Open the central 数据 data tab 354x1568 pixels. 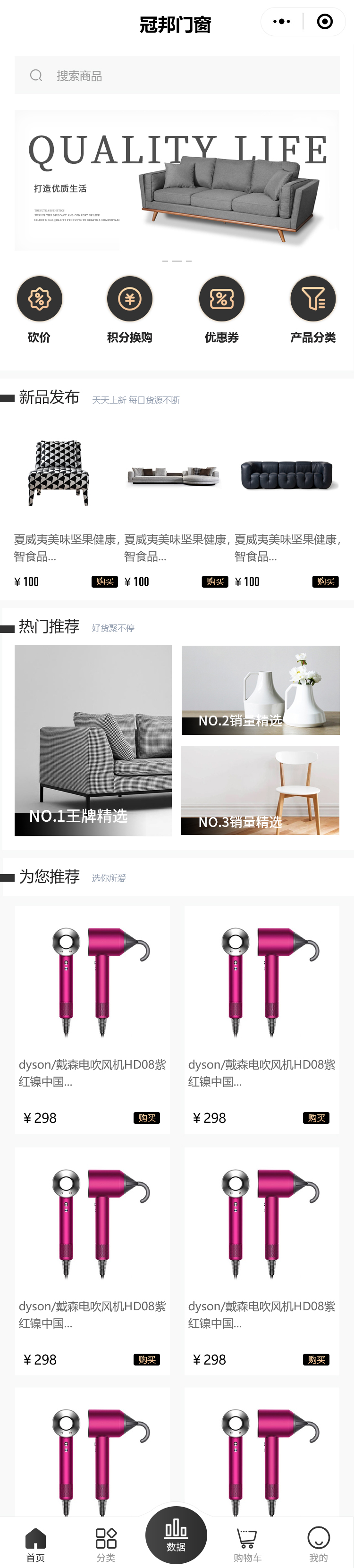coord(177,1534)
